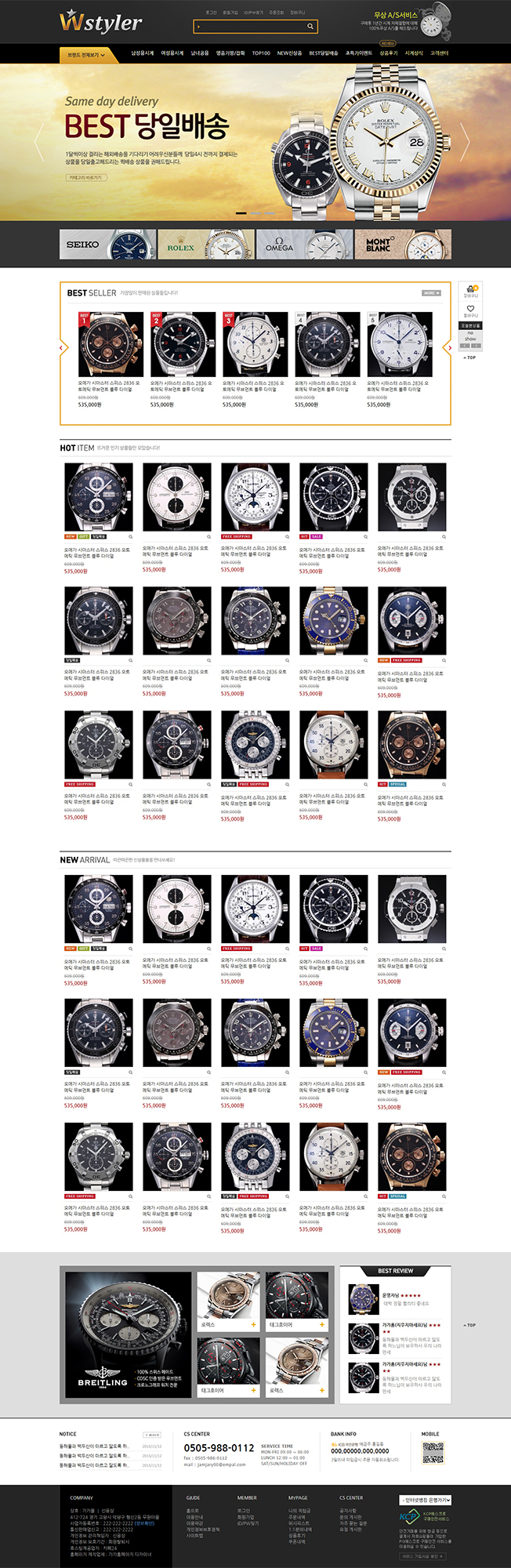Open the 5-star review by 운영자님
The width and height of the screenshot is (511, 1568).
click(398, 1299)
